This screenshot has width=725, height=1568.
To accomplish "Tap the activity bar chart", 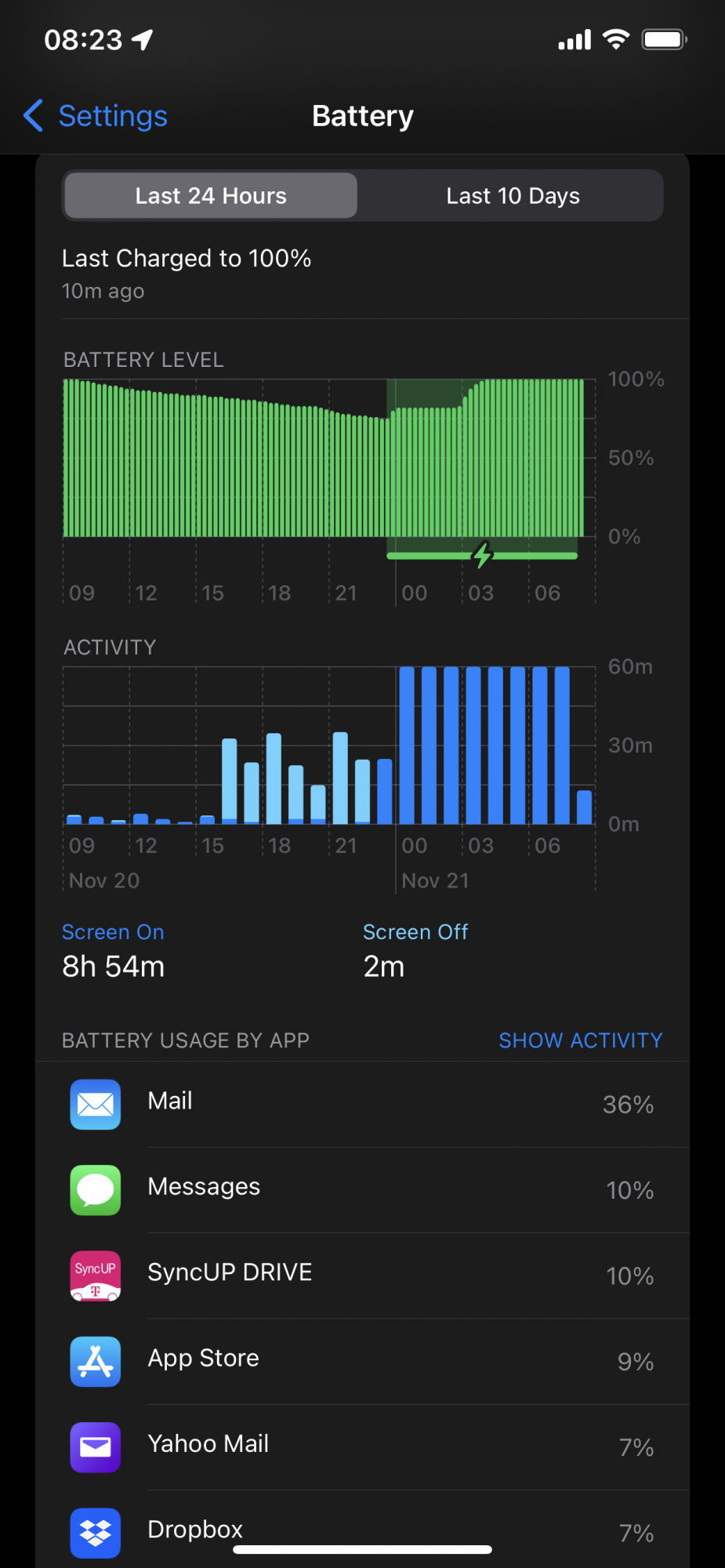I will [x=329, y=776].
